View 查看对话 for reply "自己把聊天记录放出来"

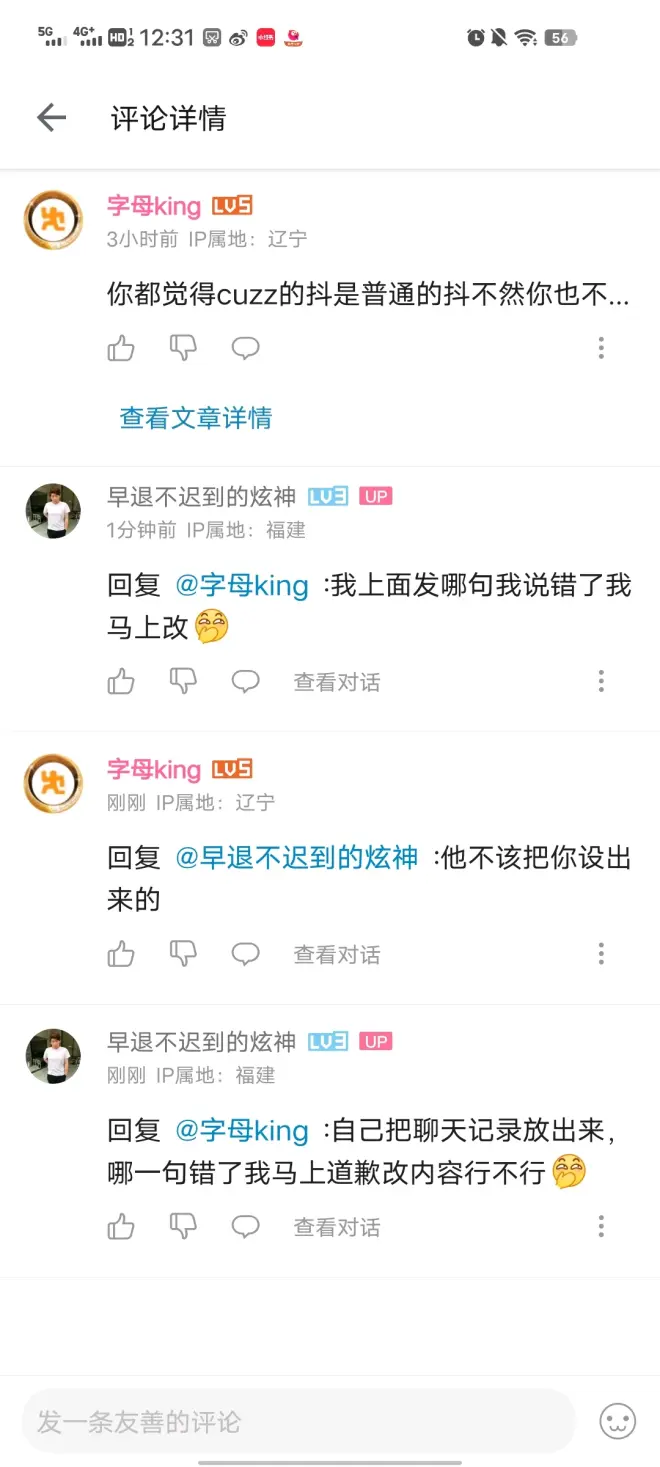[336, 1227]
